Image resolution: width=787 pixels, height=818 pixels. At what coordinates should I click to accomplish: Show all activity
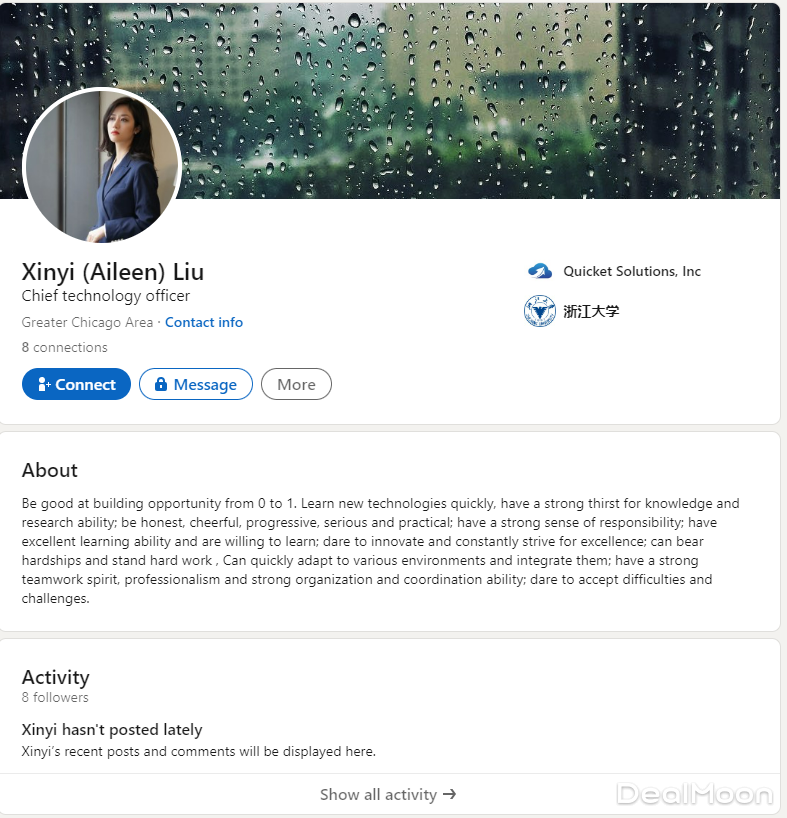[x=388, y=794]
